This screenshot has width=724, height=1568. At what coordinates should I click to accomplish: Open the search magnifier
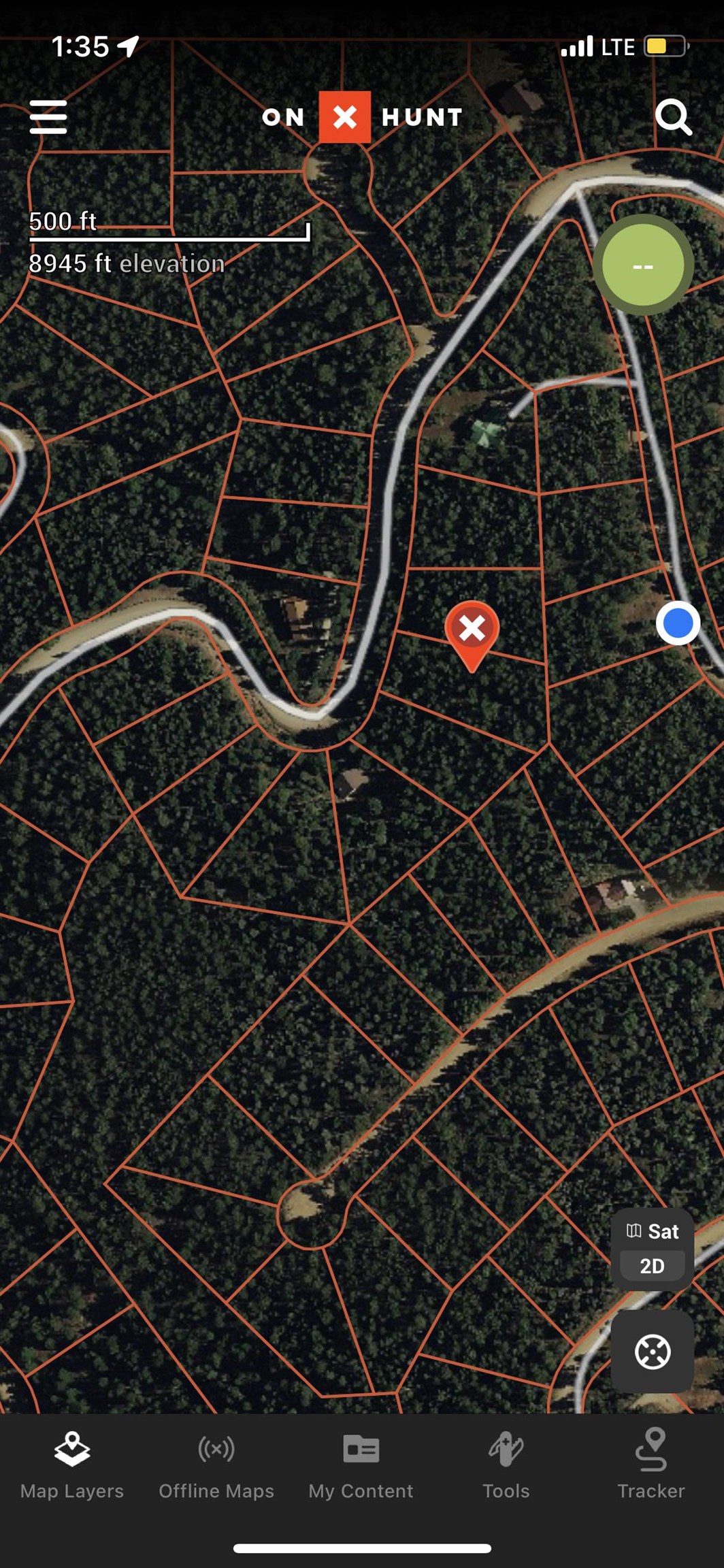pyautogui.click(x=673, y=117)
